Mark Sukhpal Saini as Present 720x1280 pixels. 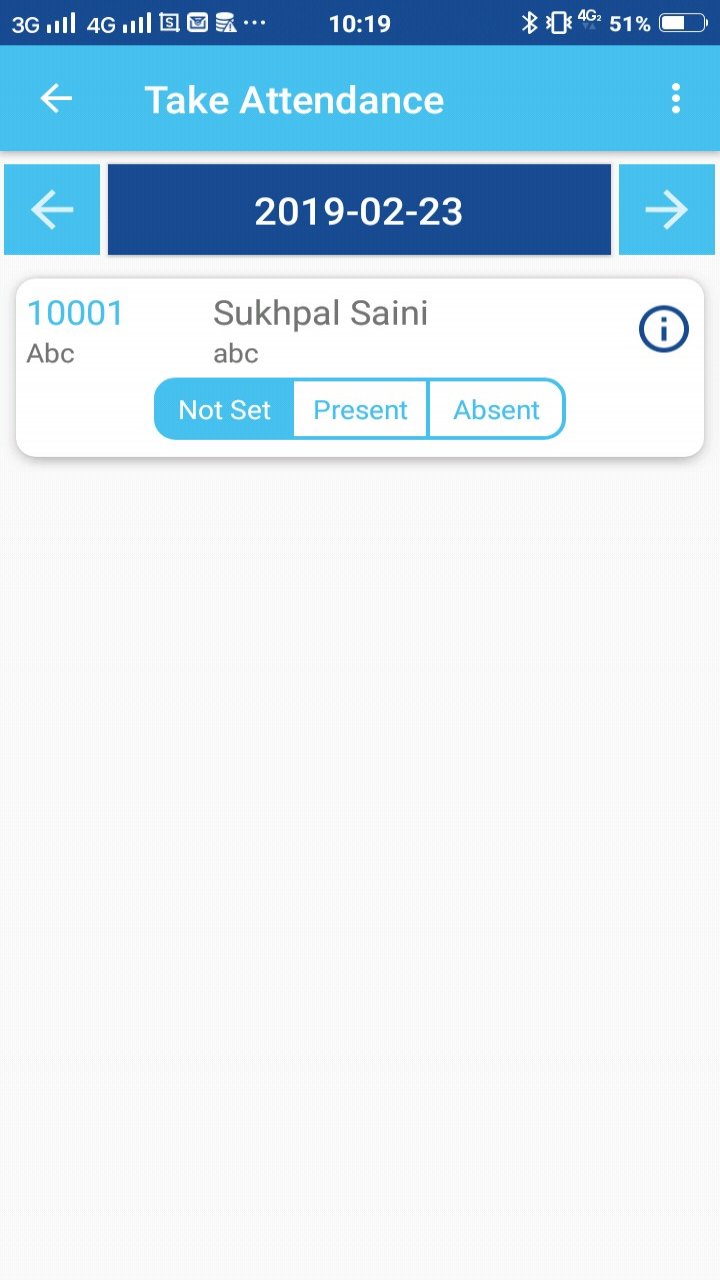click(360, 409)
